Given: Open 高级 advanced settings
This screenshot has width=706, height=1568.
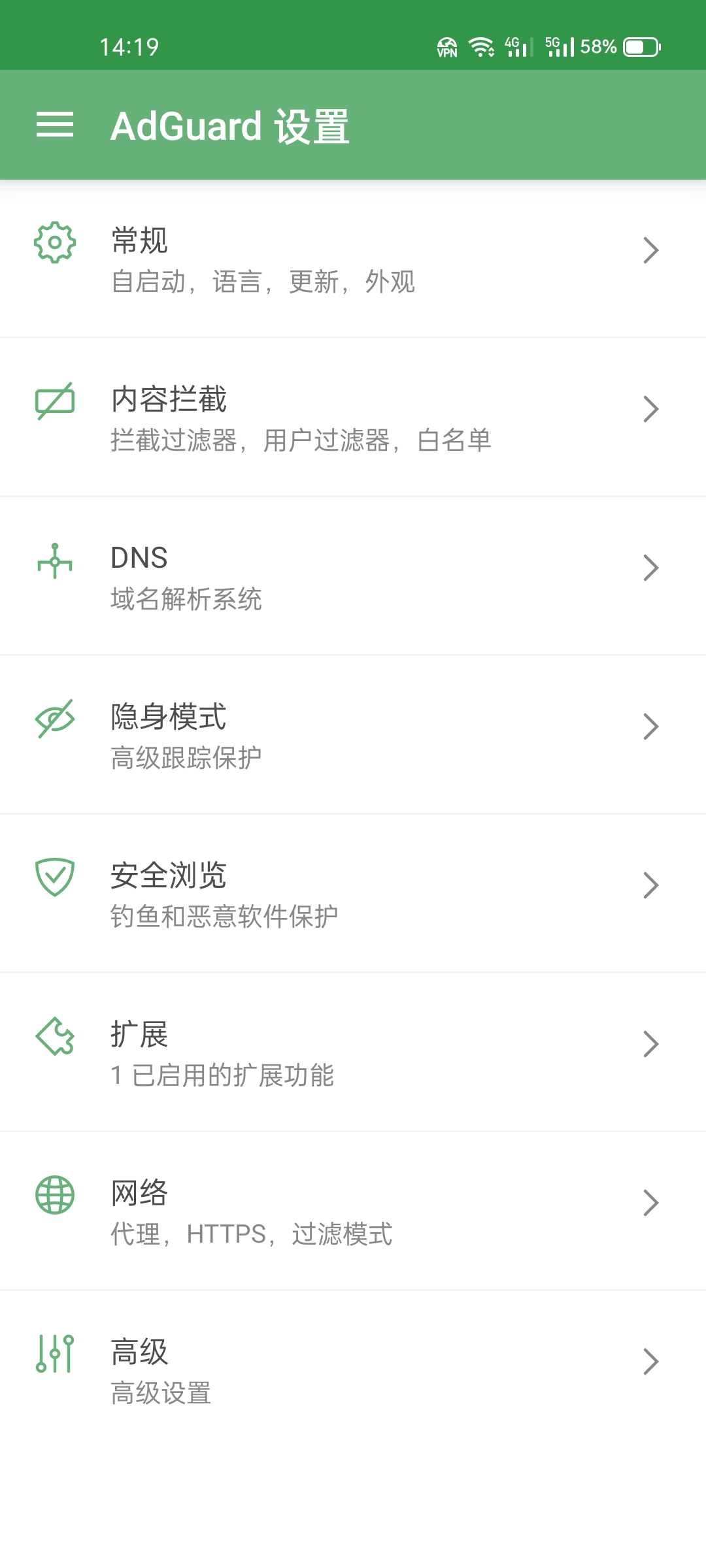Looking at the screenshot, I should point(353,1371).
